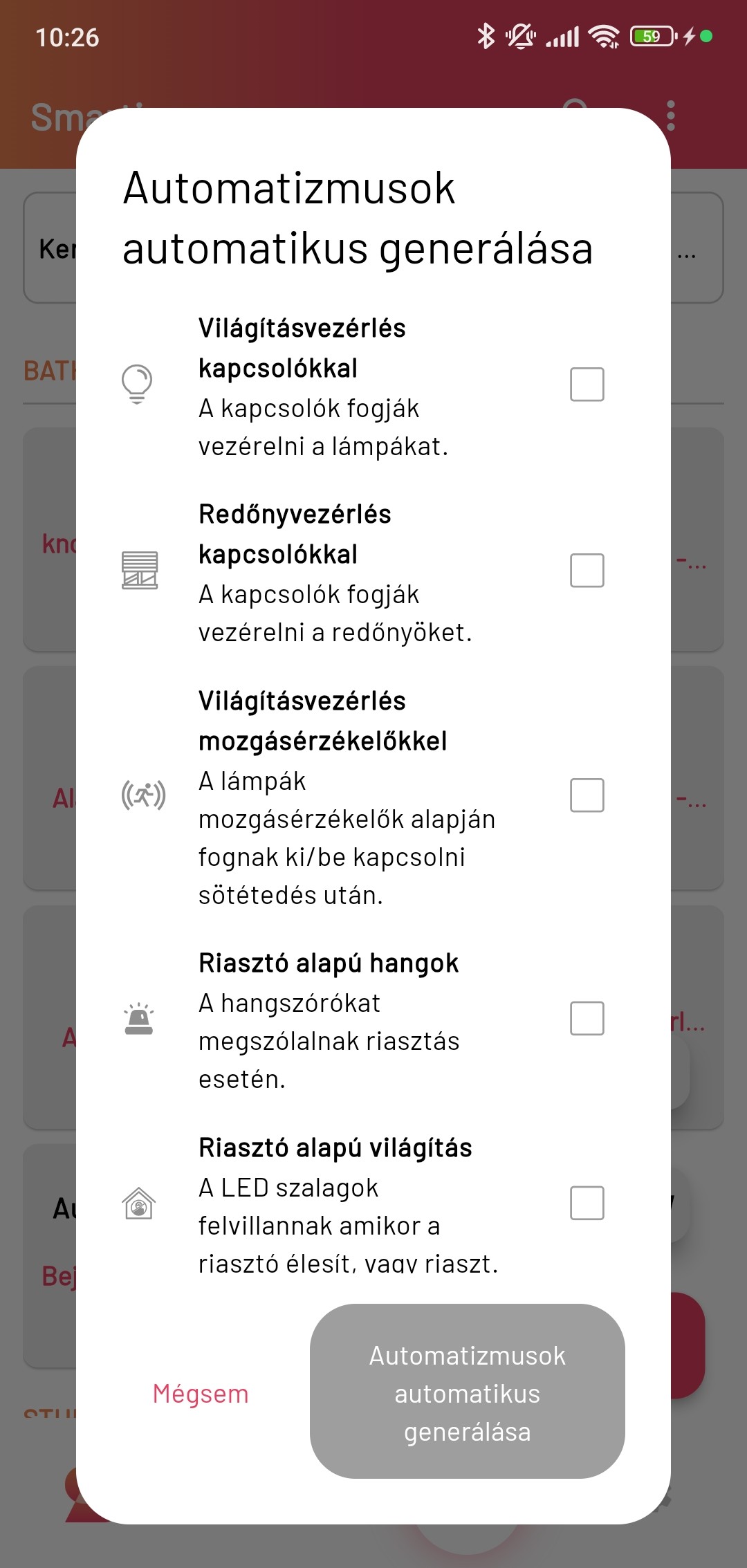The height and width of the screenshot is (1568, 747).
Task: Tap the Mégsem button
Action: tap(201, 1394)
